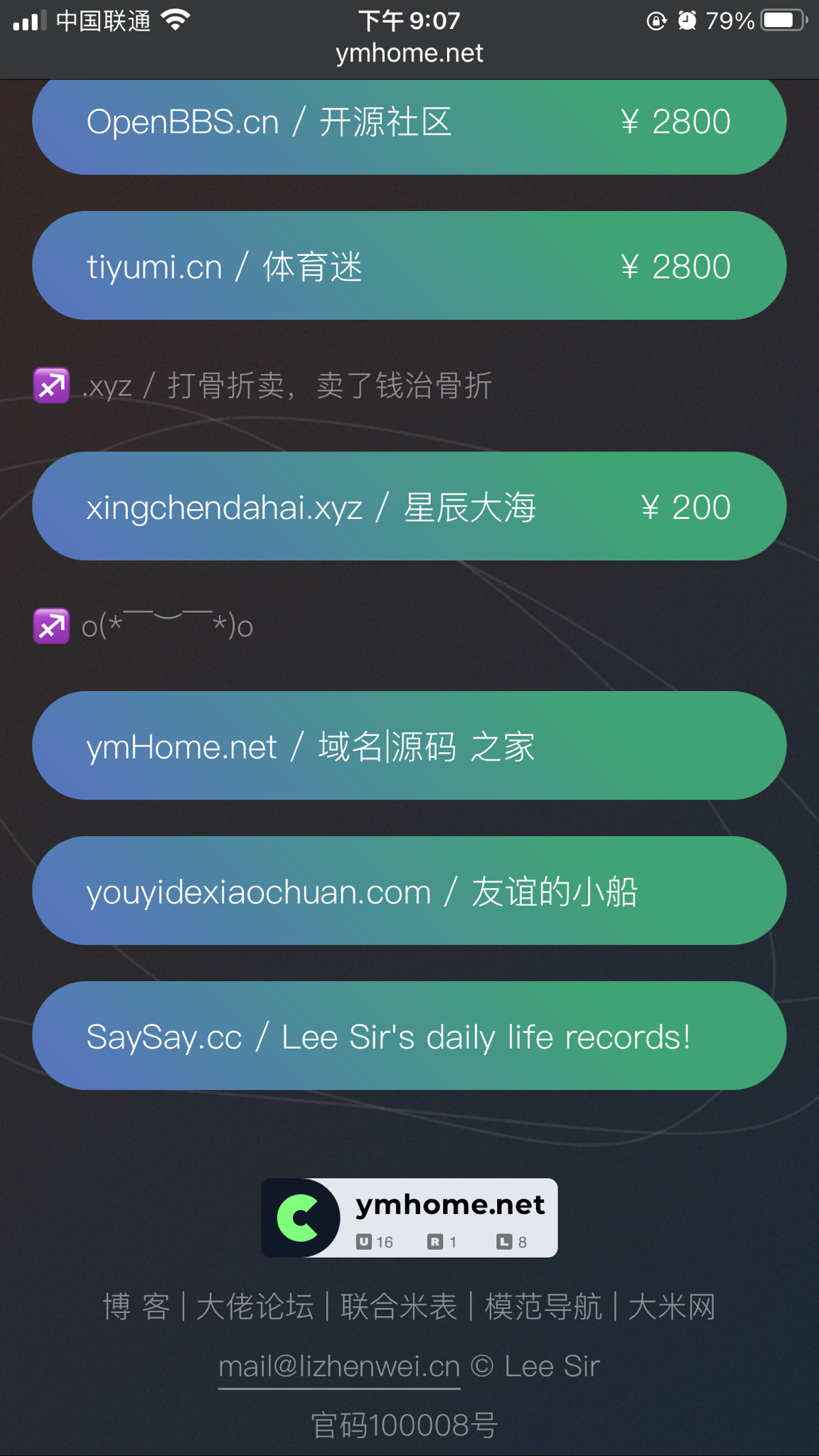The height and width of the screenshot is (1456, 819).
Task: Visit the 大佬论坛 link
Action: click(255, 1307)
